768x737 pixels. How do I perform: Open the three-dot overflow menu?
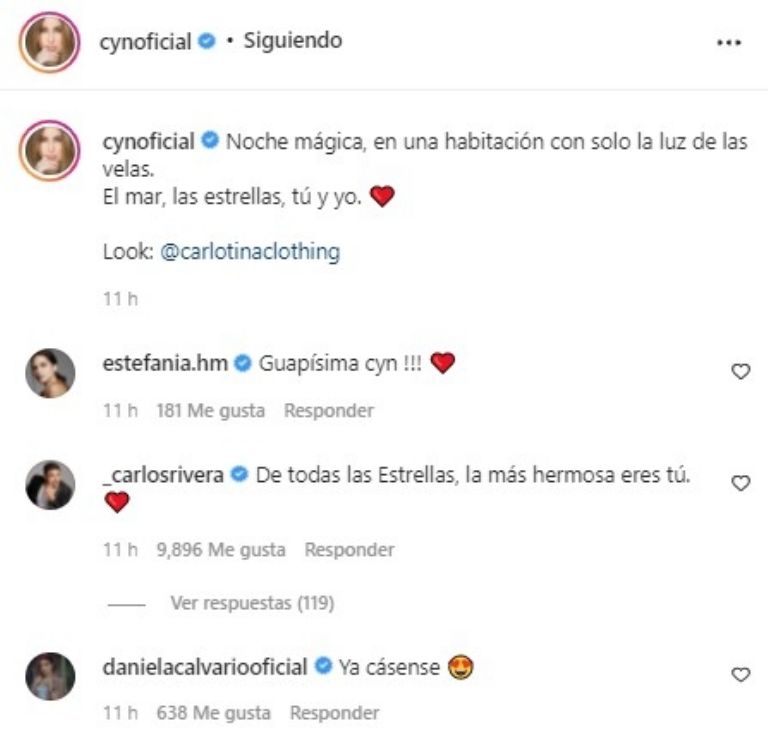tap(728, 43)
